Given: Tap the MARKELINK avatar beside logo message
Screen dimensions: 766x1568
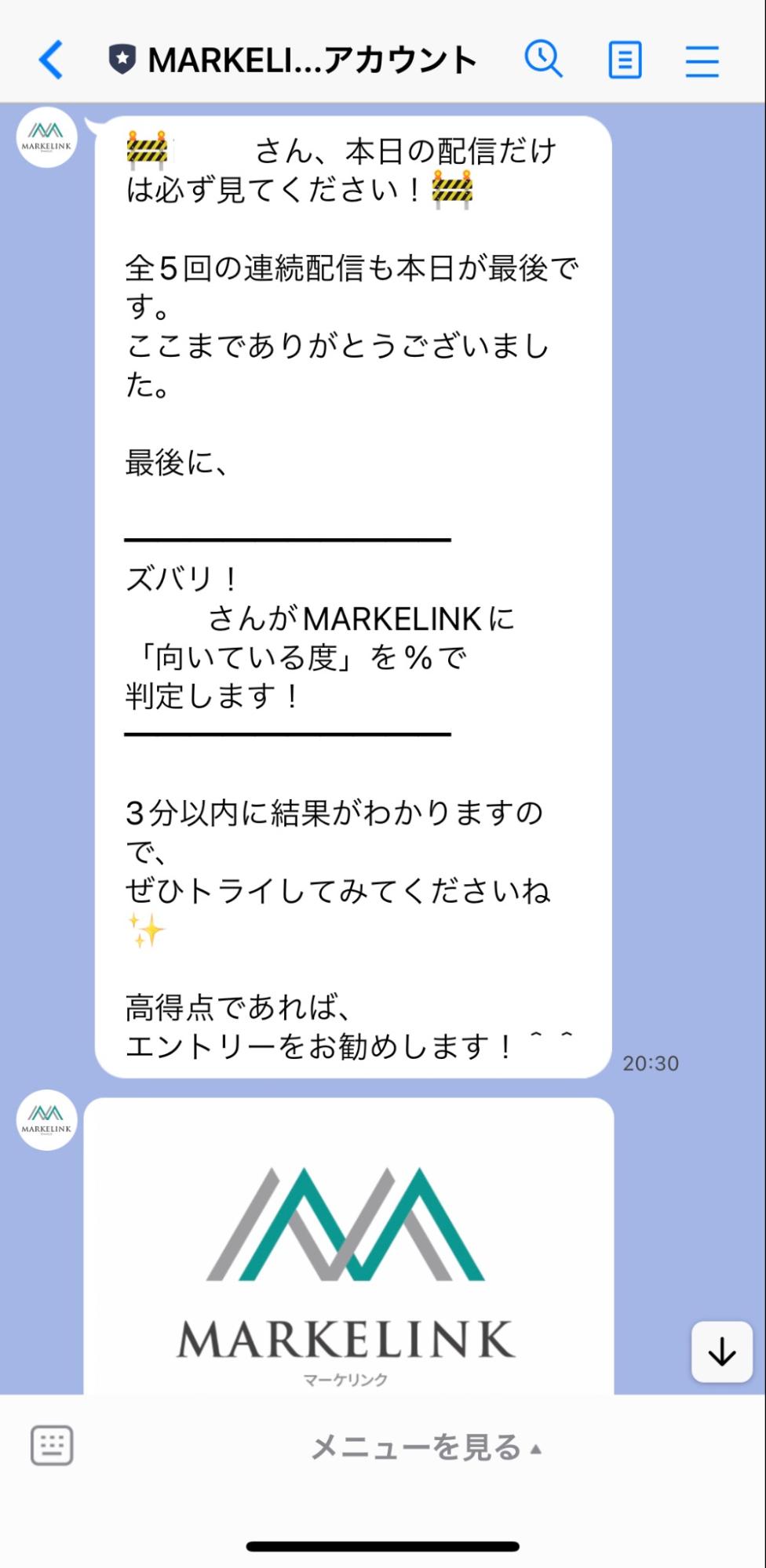Looking at the screenshot, I should tap(46, 1120).
